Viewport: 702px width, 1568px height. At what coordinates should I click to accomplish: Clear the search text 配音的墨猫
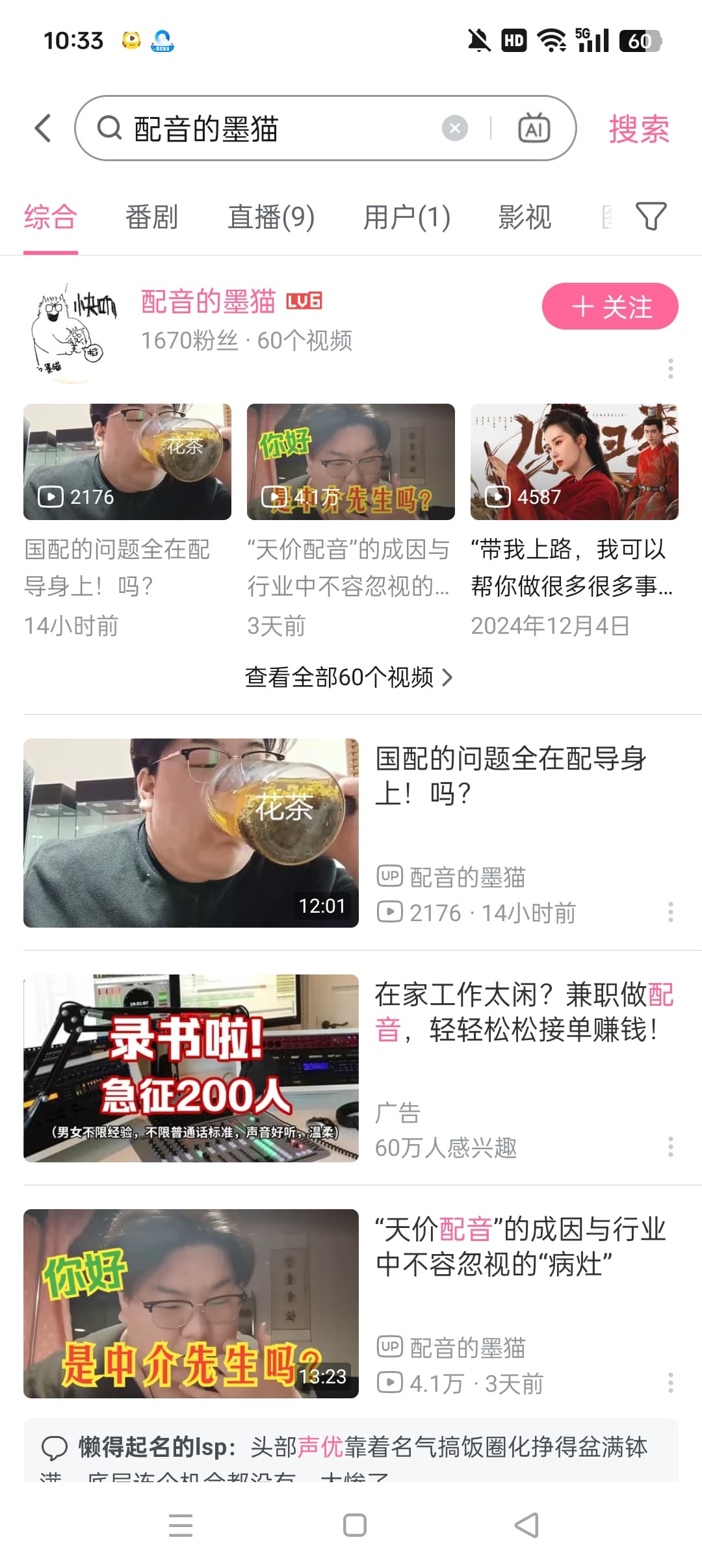tap(454, 128)
